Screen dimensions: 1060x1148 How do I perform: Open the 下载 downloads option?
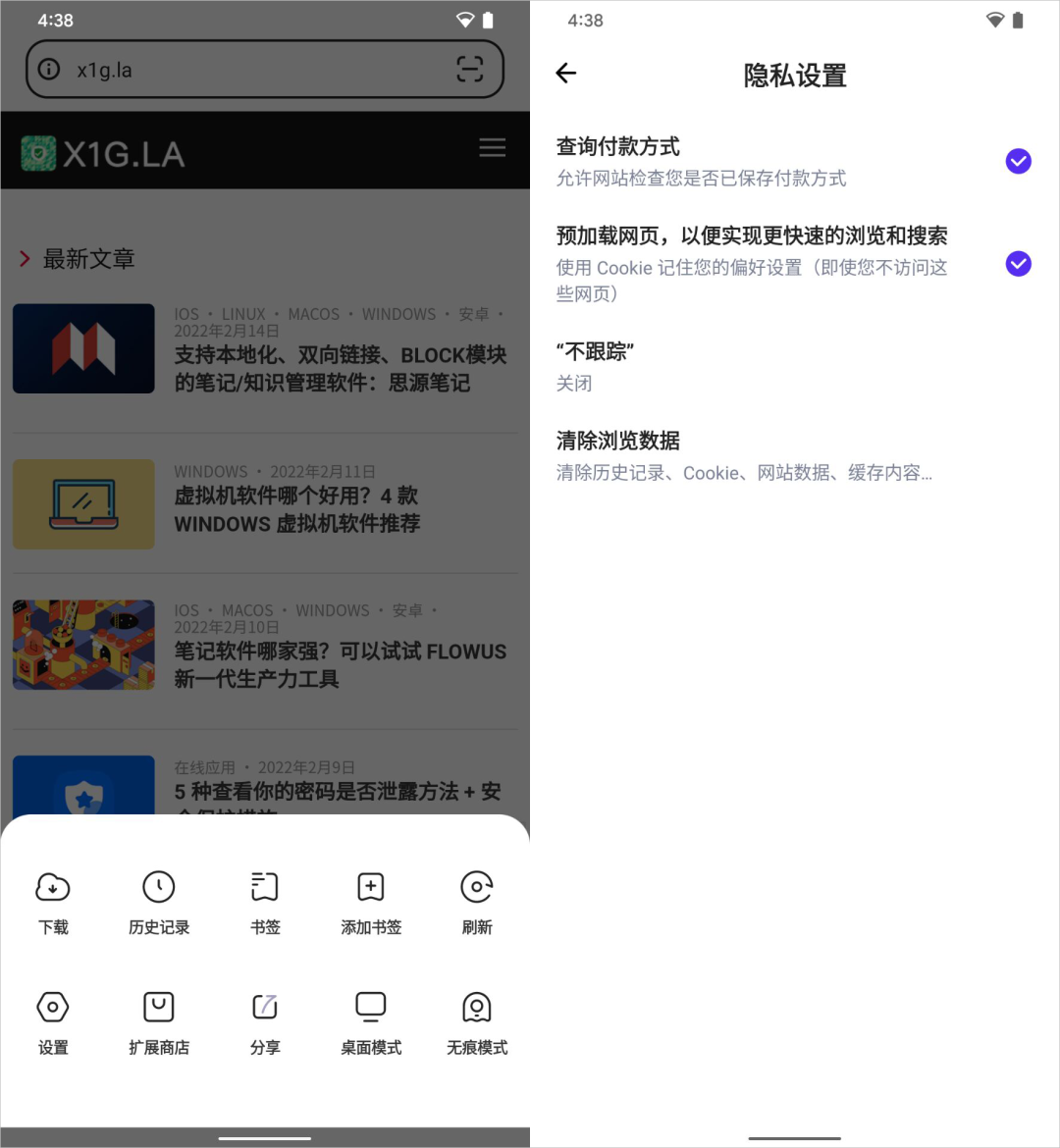pos(53,903)
